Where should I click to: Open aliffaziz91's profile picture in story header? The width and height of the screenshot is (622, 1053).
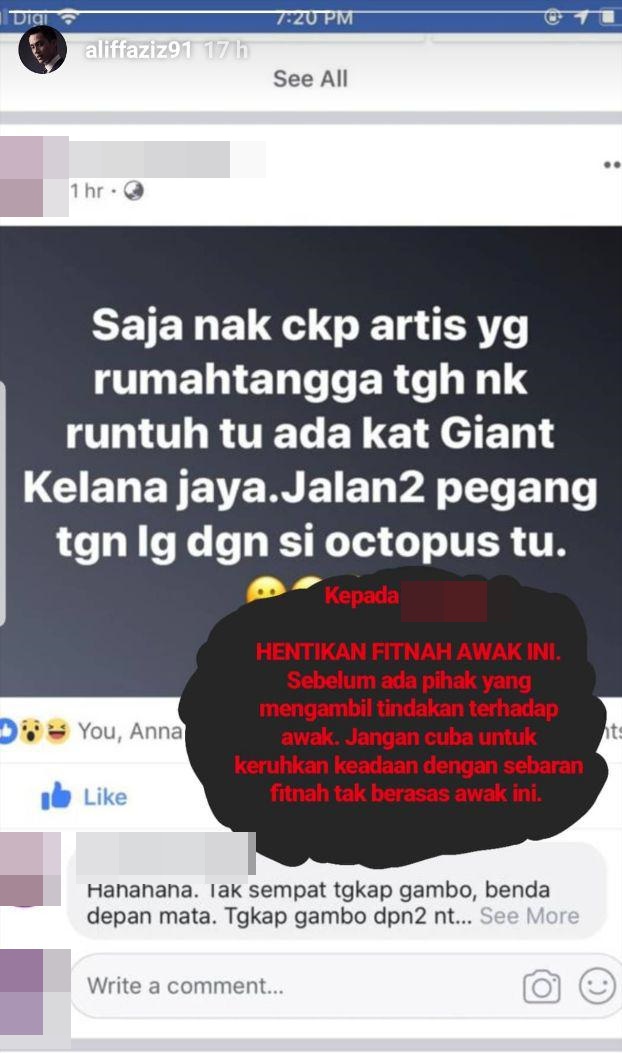pos(42,50)
